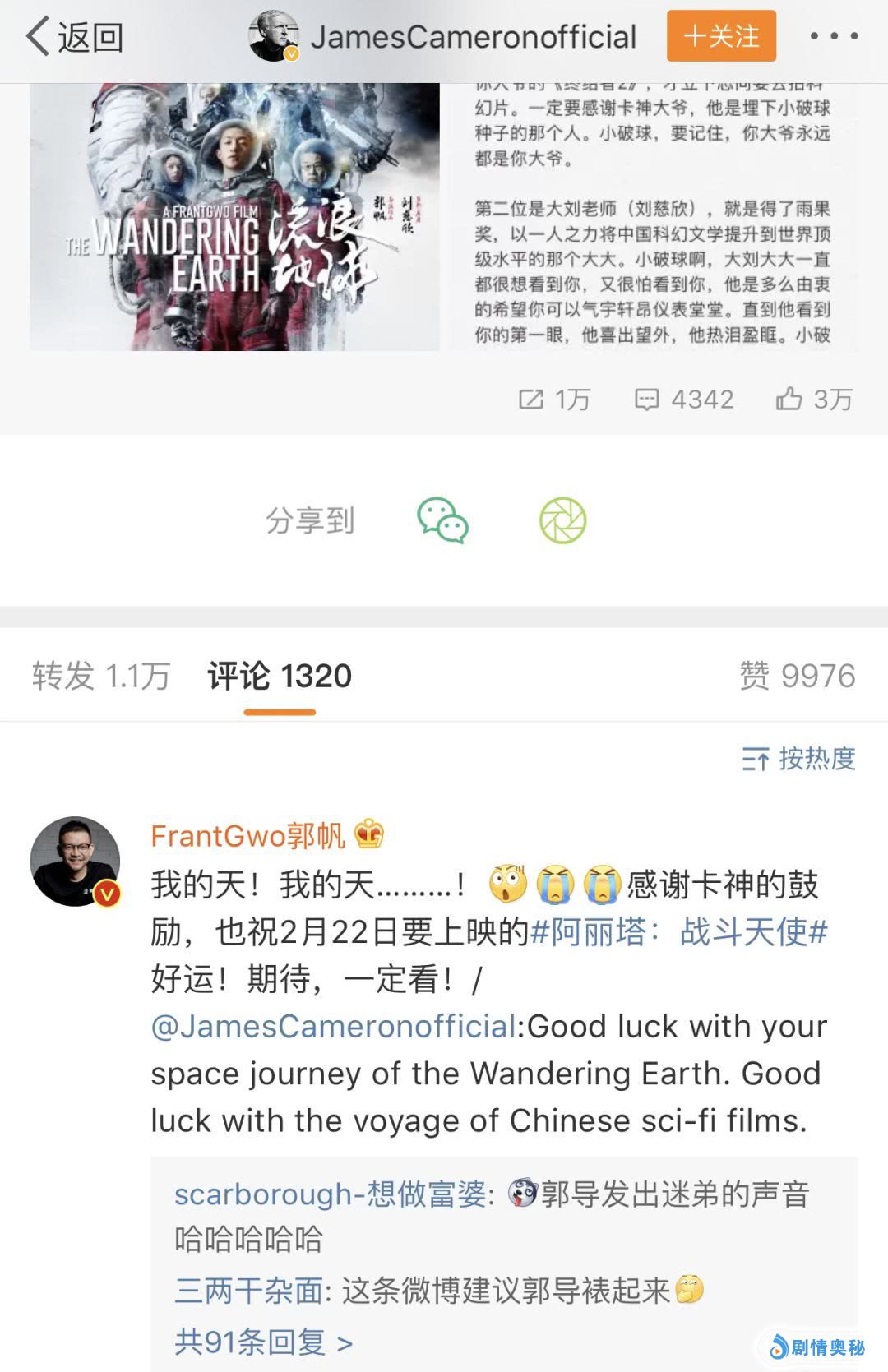The image size is (888, 1372).
Task: Open the three-dot overflow menu
Action: pos(834,36)
